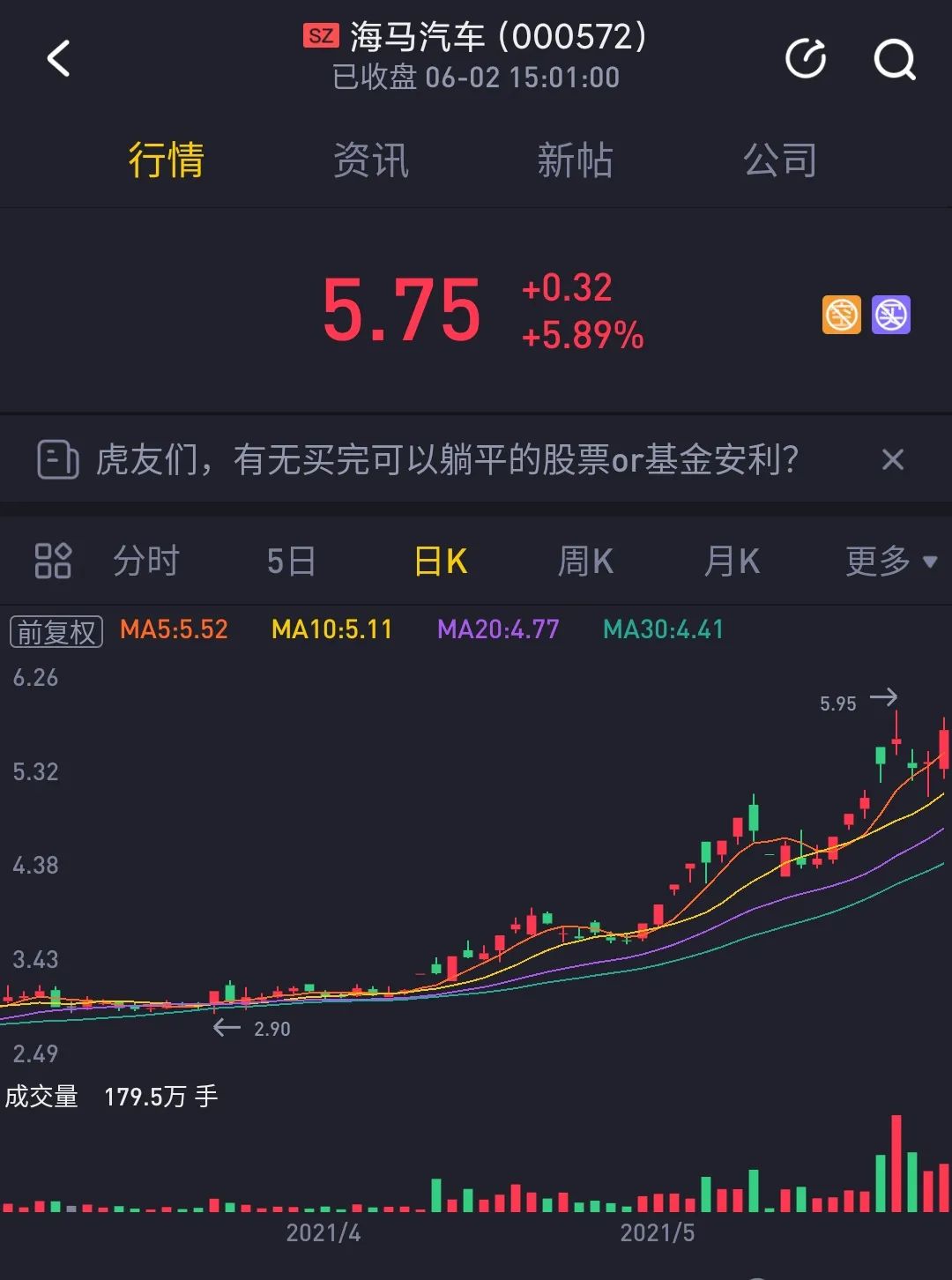
Task: Go back using the top-left arrow
Action: tap(58, 59)
